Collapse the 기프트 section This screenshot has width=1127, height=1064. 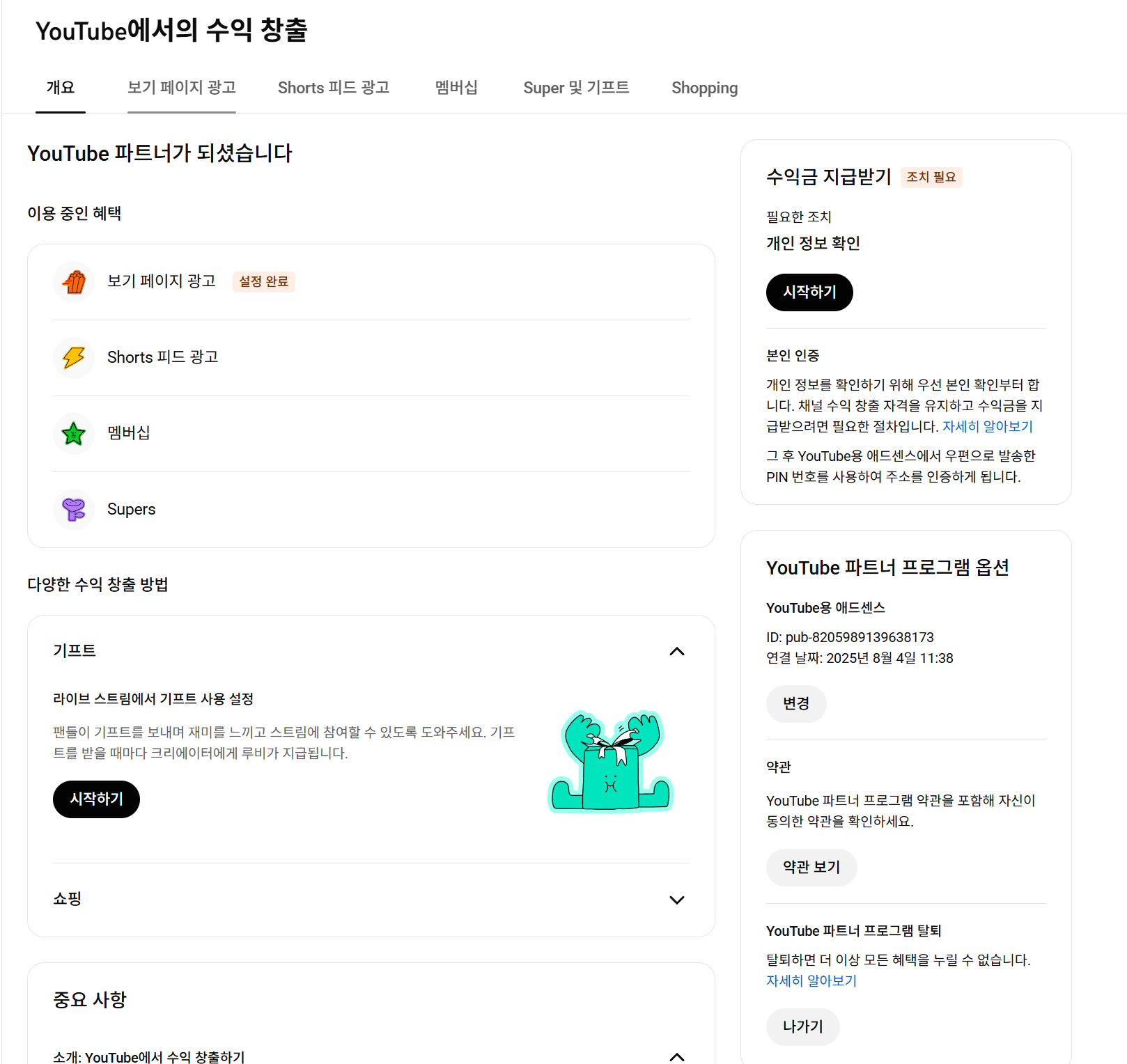(676, 652)
